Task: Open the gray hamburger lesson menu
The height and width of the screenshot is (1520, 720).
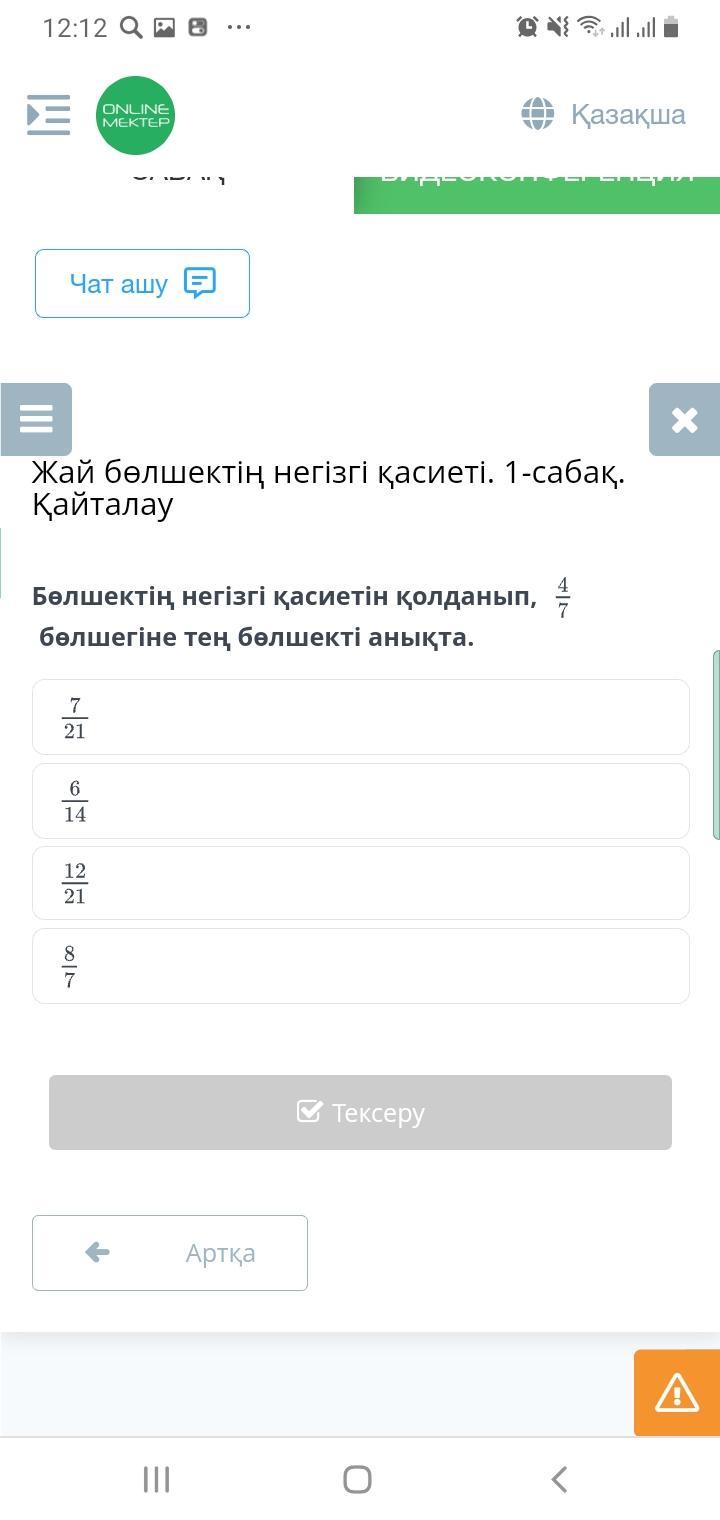Action: click(36, 419)
